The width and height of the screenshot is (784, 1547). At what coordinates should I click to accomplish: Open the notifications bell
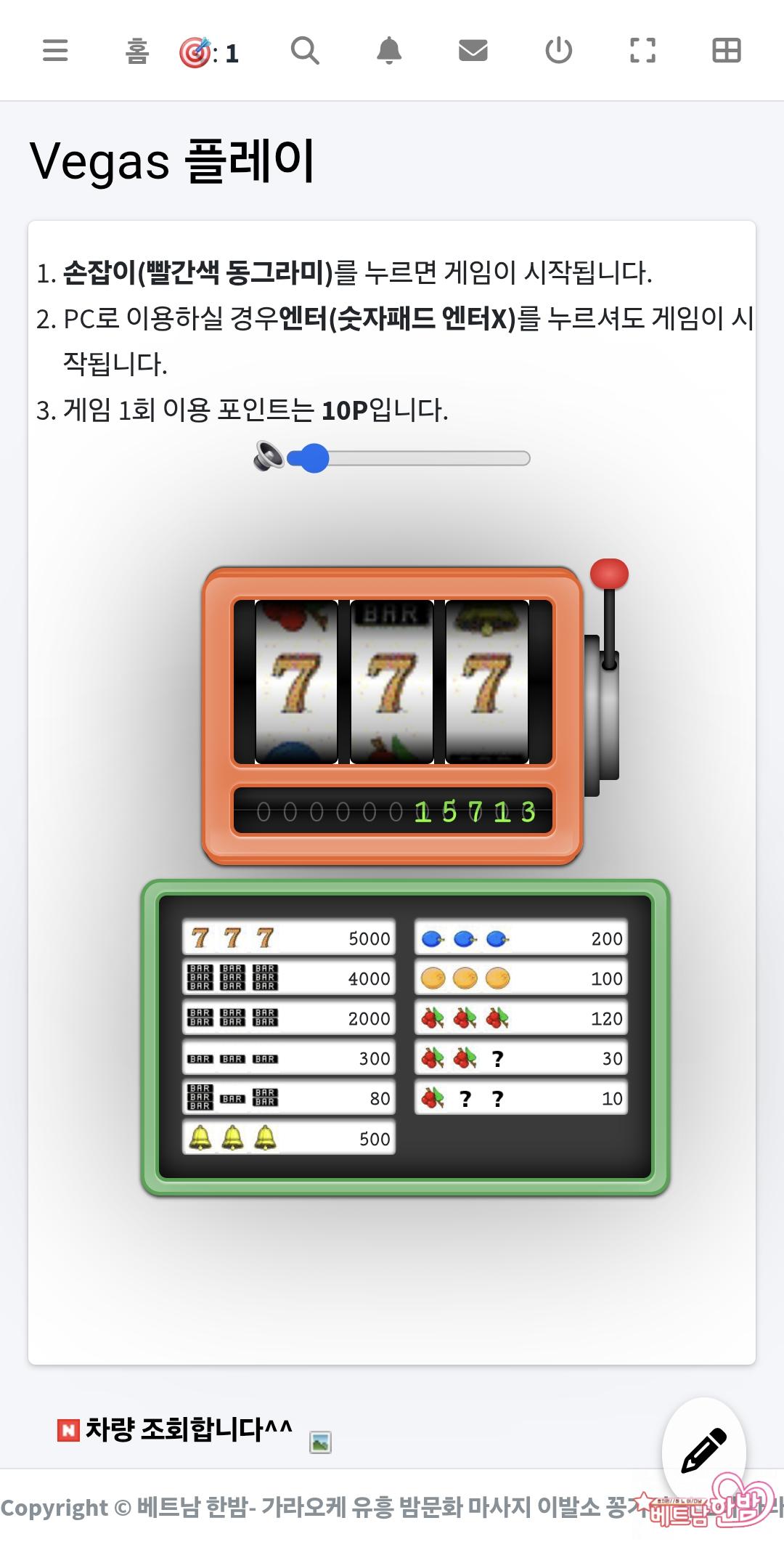click(x=389, y=51)
